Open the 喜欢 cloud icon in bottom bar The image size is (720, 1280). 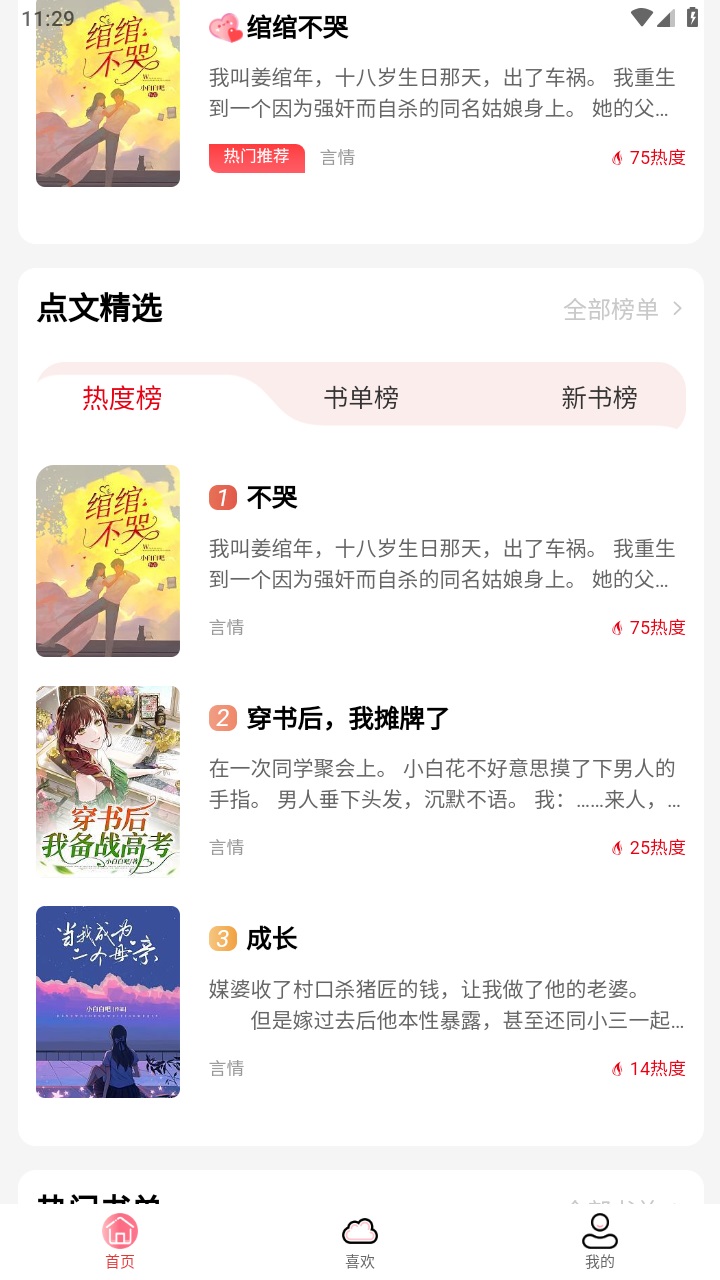359,1229
